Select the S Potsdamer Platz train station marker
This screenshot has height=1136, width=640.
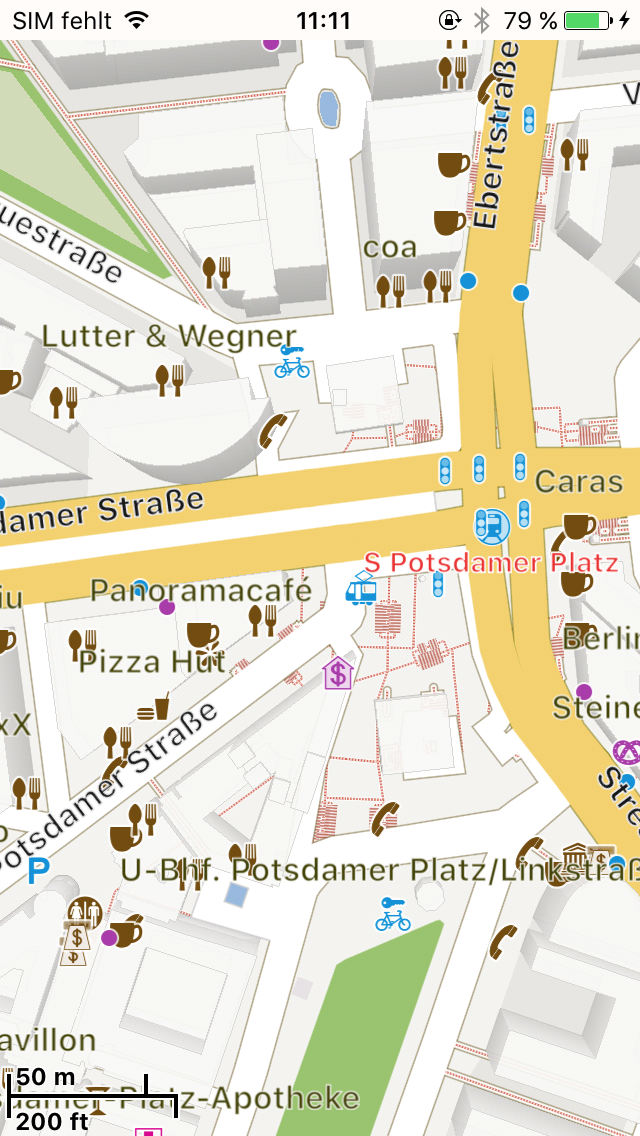click(492, 523)
